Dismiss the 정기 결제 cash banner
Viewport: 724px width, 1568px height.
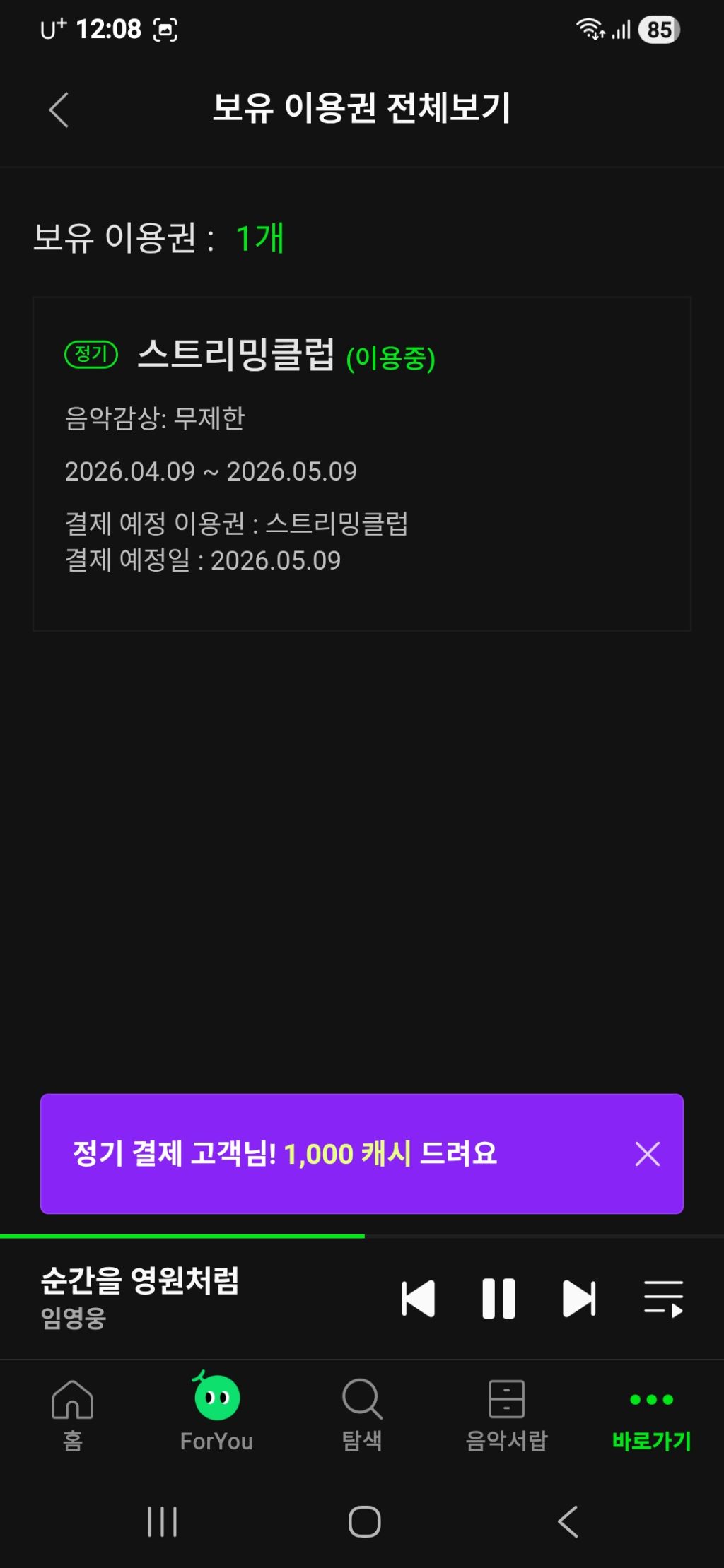(647, 1153)
